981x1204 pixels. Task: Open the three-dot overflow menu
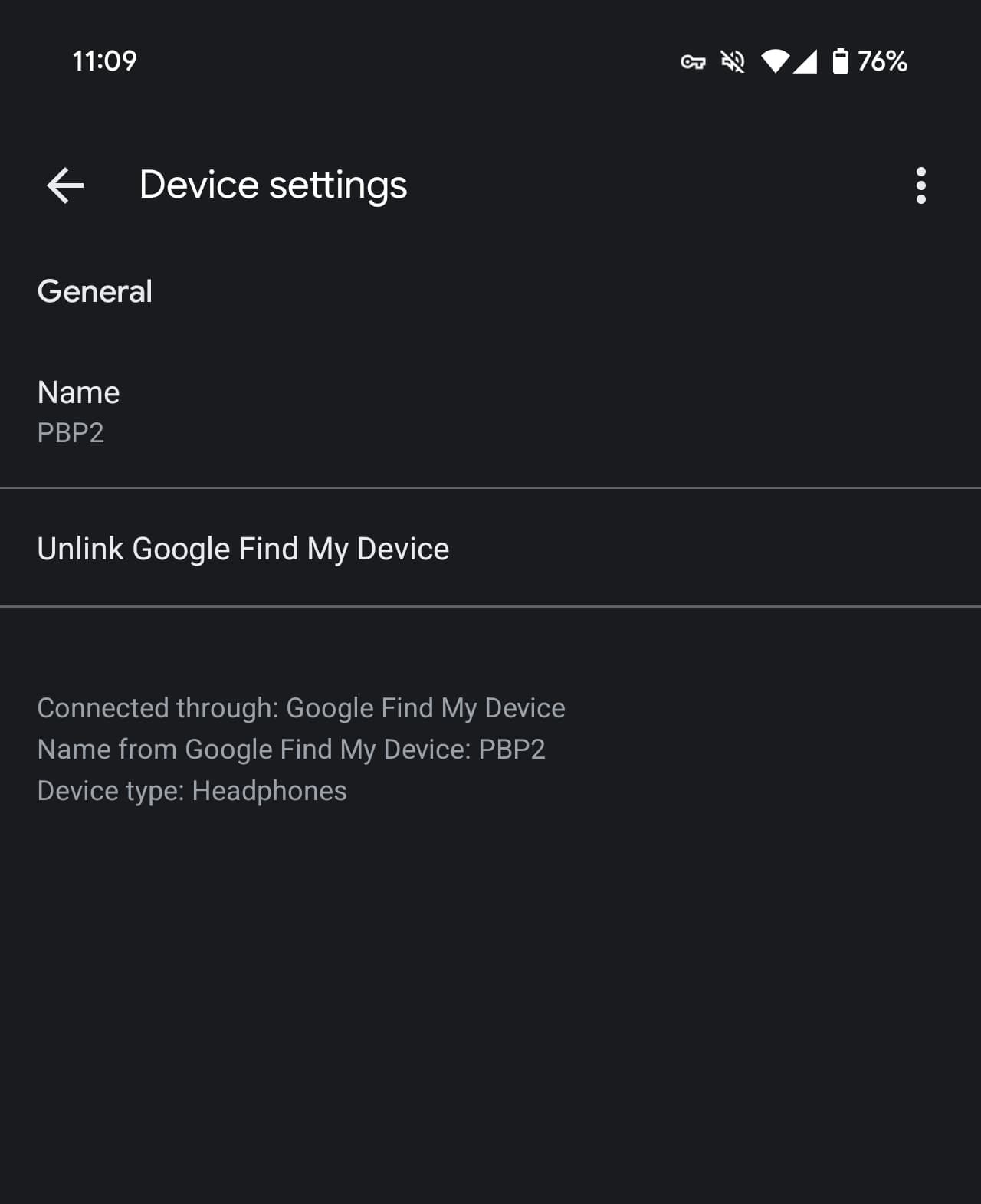click(920, 185)
